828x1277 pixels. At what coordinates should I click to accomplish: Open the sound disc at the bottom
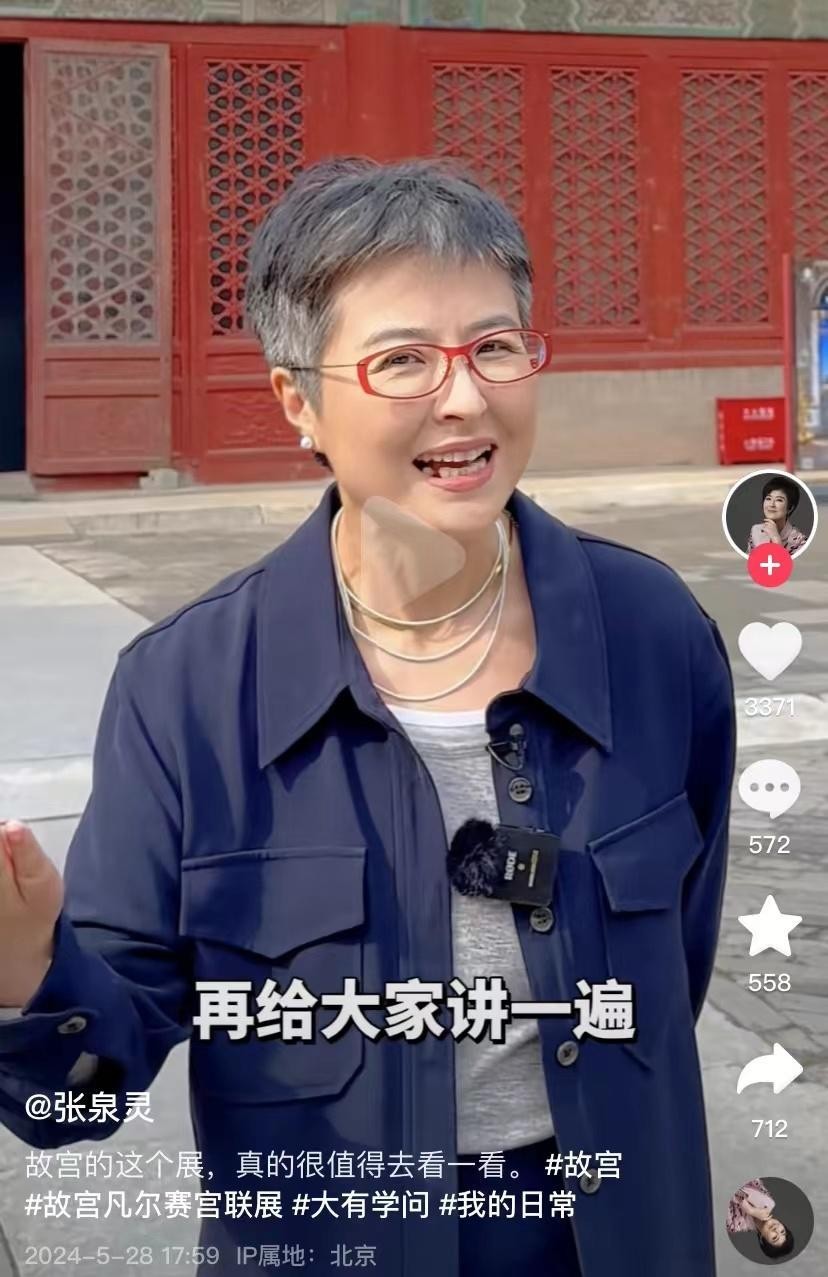point(769,1220)
